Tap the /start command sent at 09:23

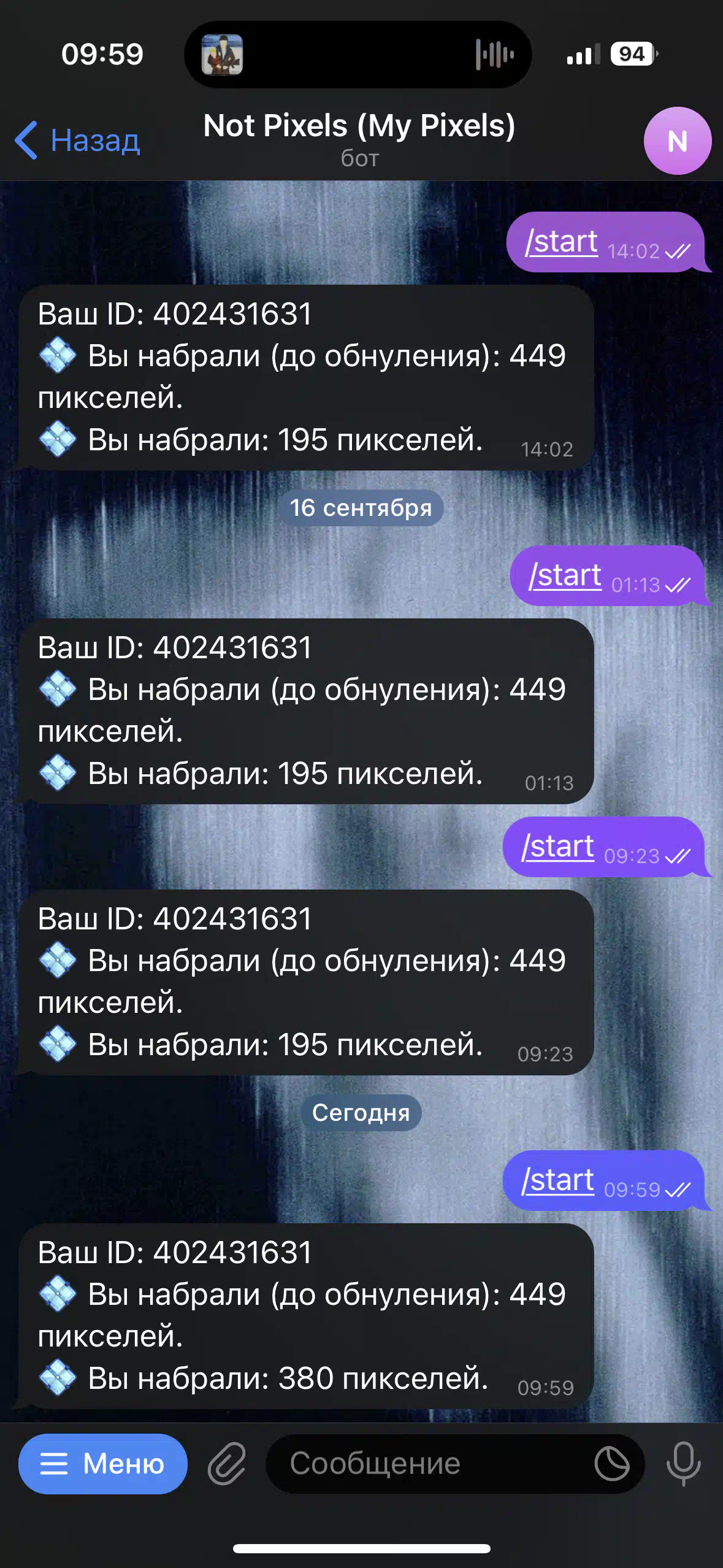pos(557,847)
